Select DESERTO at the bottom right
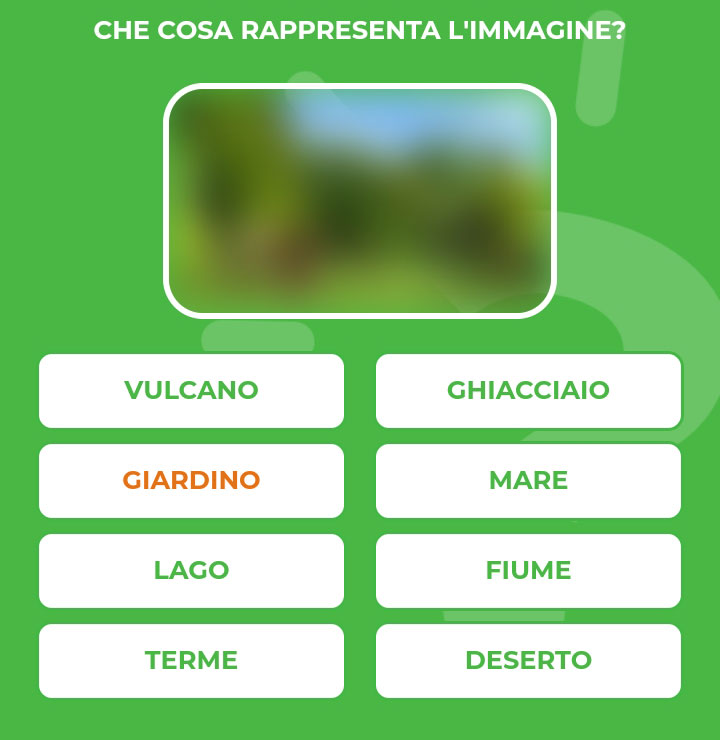This screenshot has width=720, height=740. (528, 660)
